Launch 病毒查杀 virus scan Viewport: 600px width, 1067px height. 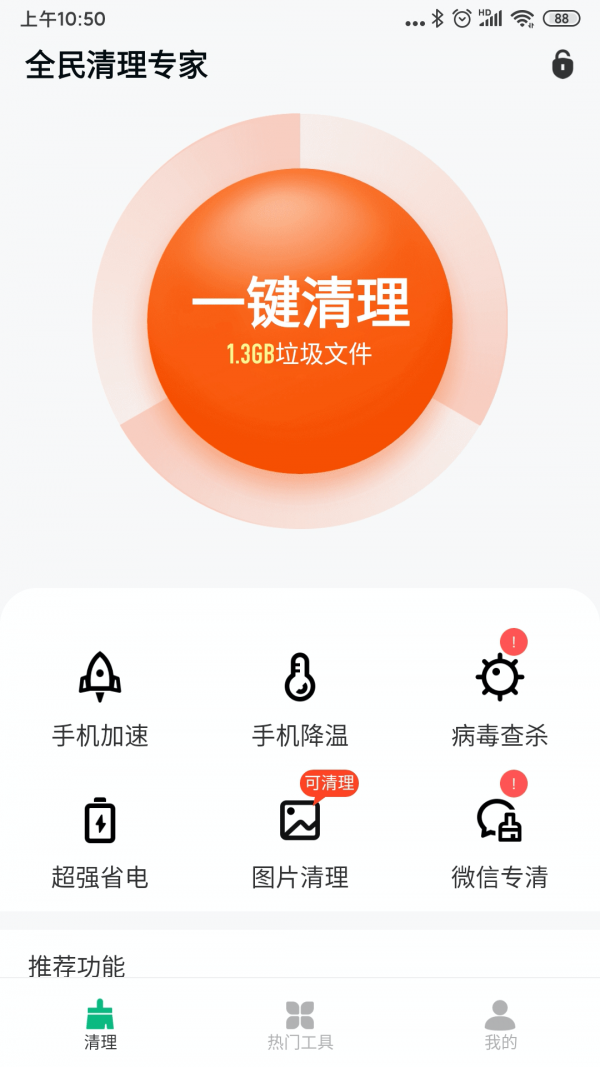499,699
